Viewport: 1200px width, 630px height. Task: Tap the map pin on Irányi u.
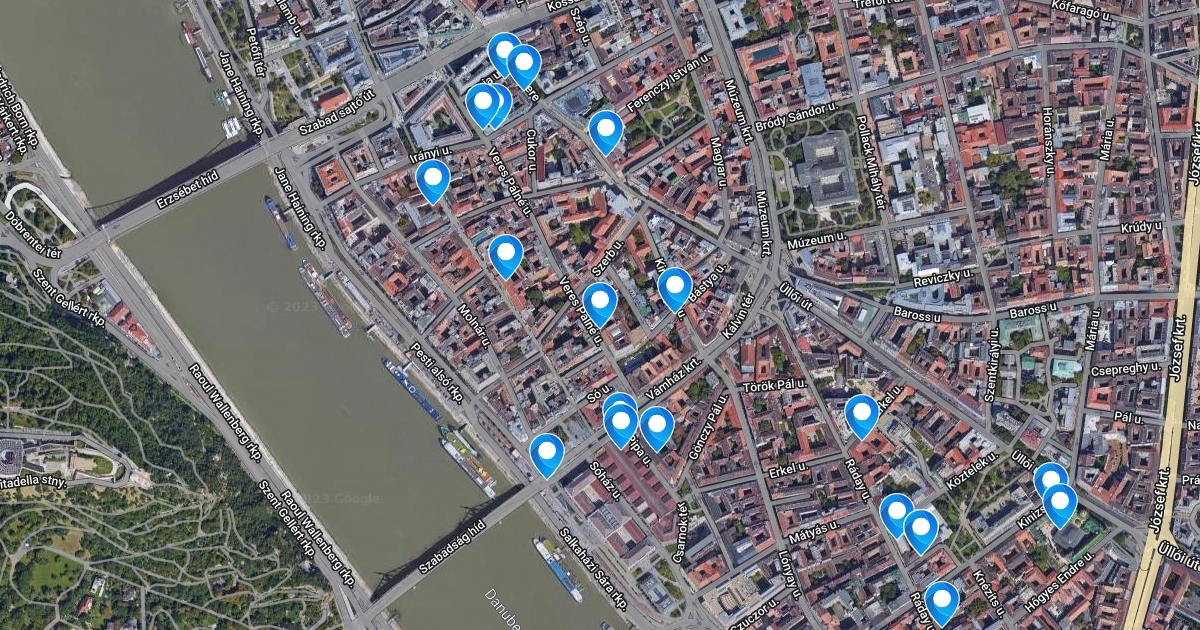[x=433, y=182]
